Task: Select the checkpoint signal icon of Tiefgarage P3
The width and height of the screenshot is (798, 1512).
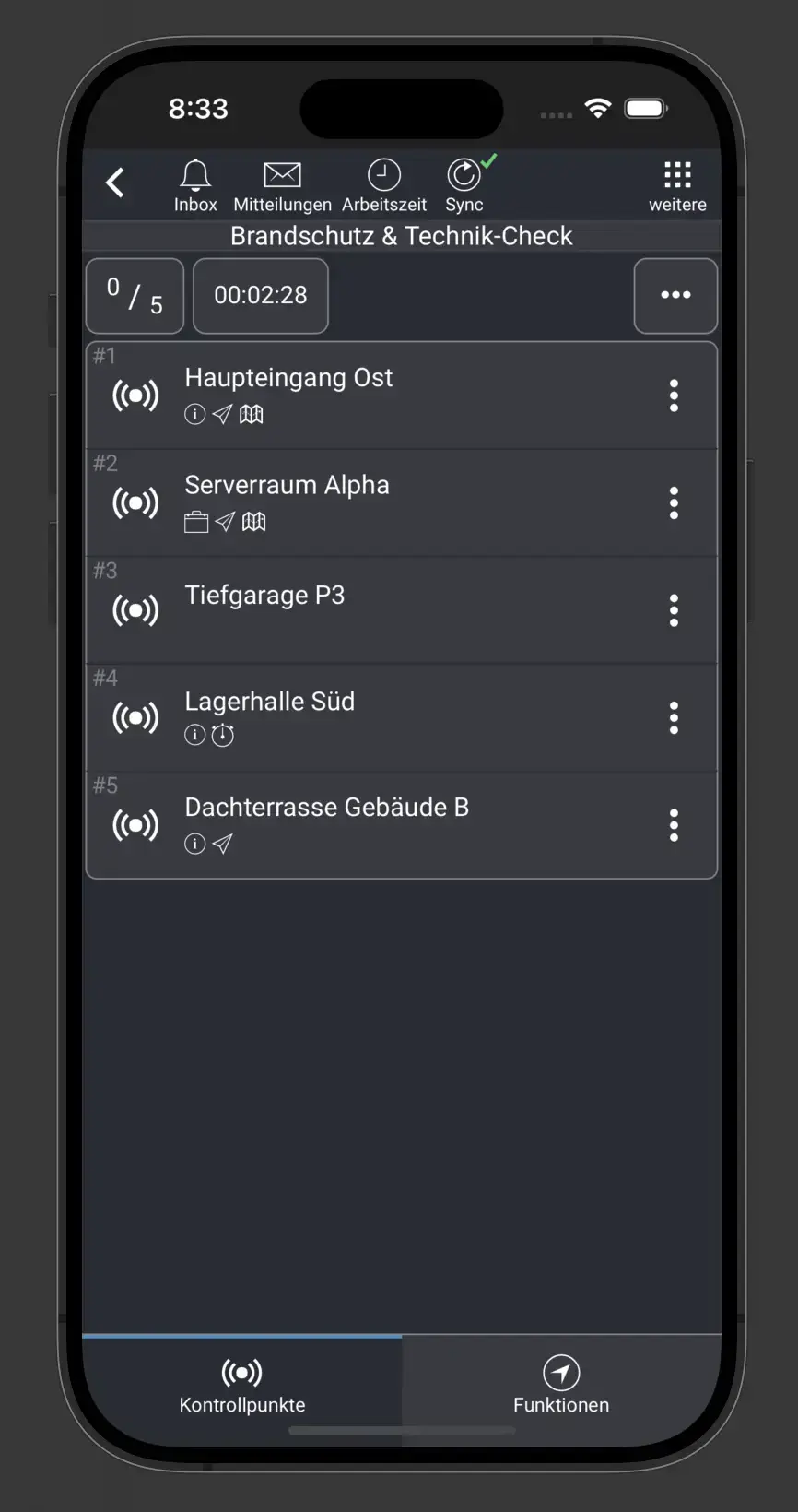Action: pyautogui.click(x=135, y=609)
